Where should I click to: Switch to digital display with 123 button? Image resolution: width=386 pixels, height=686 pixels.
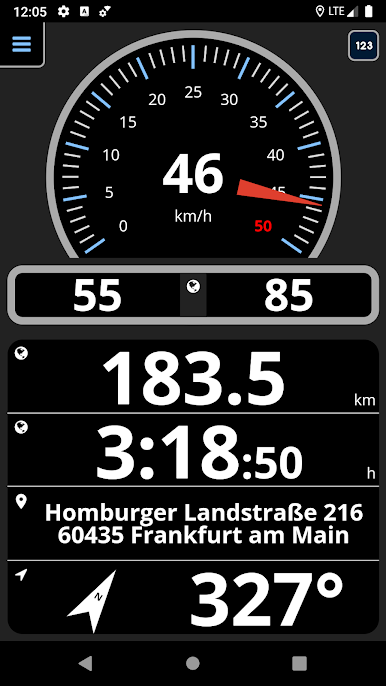[x=364, y=46]
